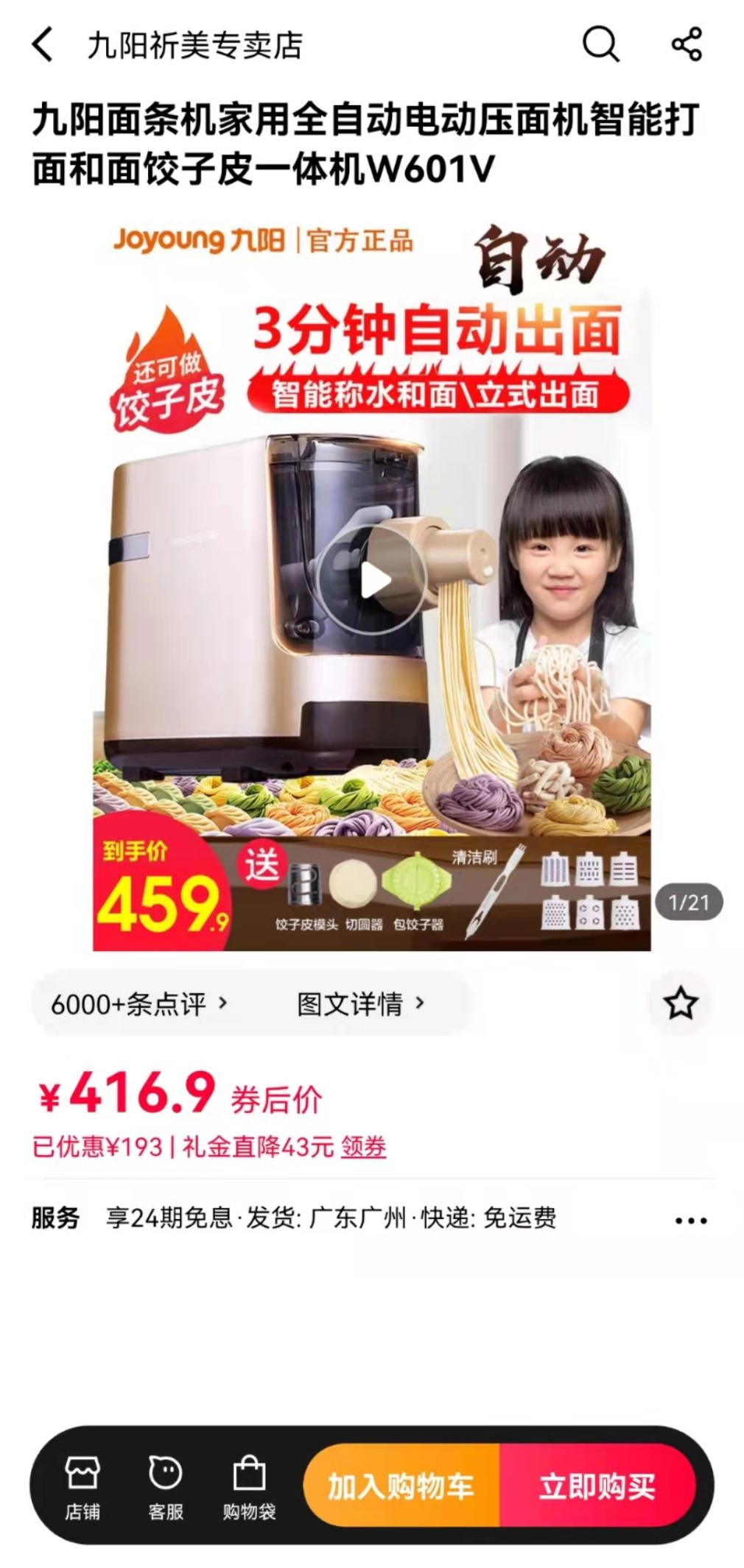Image resolution: width=744 pixels, height=1568 pixels.
Task: Open 九阳祈美专卖店 store name
Action: coord(195,45)
